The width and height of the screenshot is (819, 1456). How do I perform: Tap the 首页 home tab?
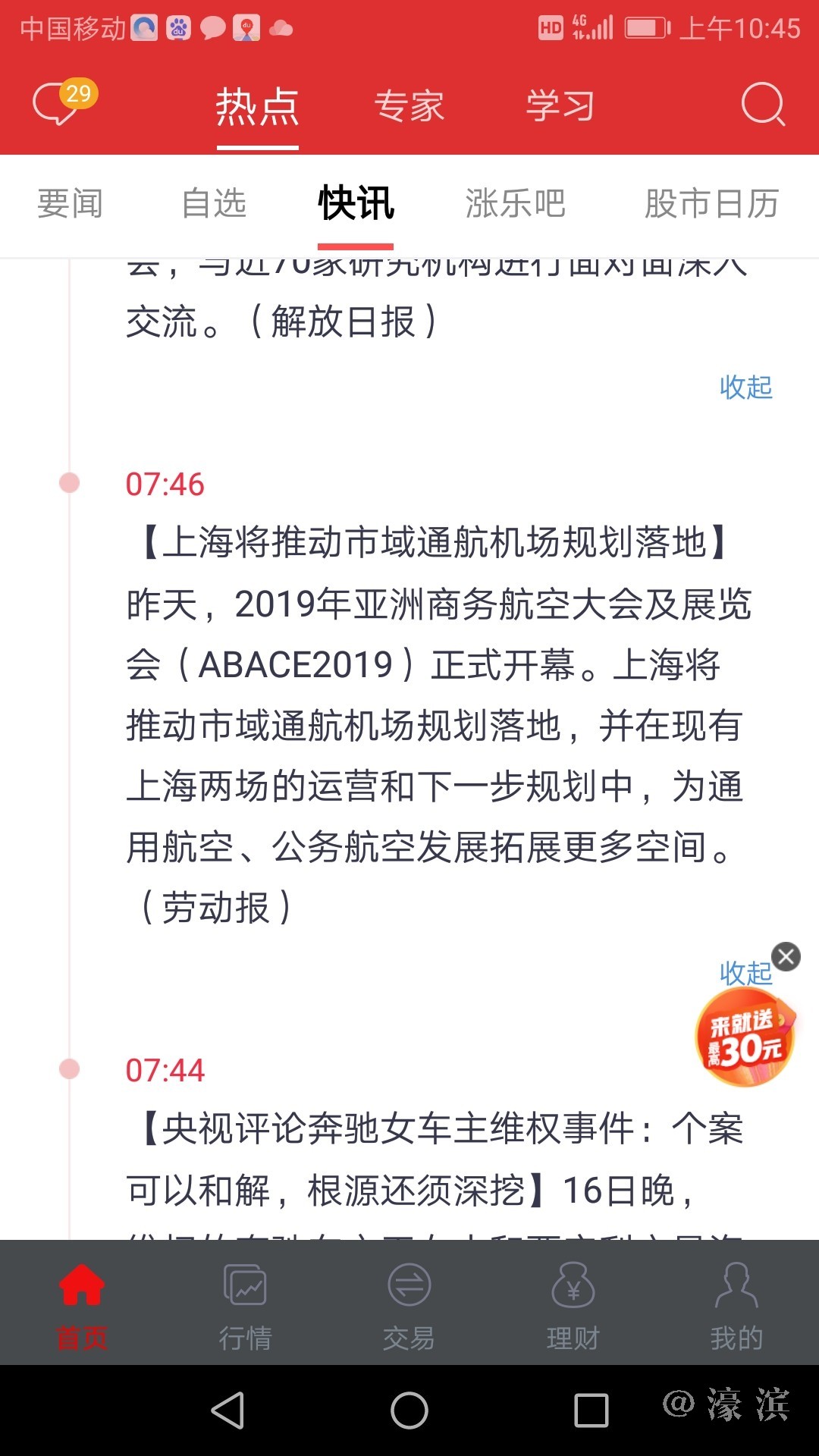click(82, 1306)
